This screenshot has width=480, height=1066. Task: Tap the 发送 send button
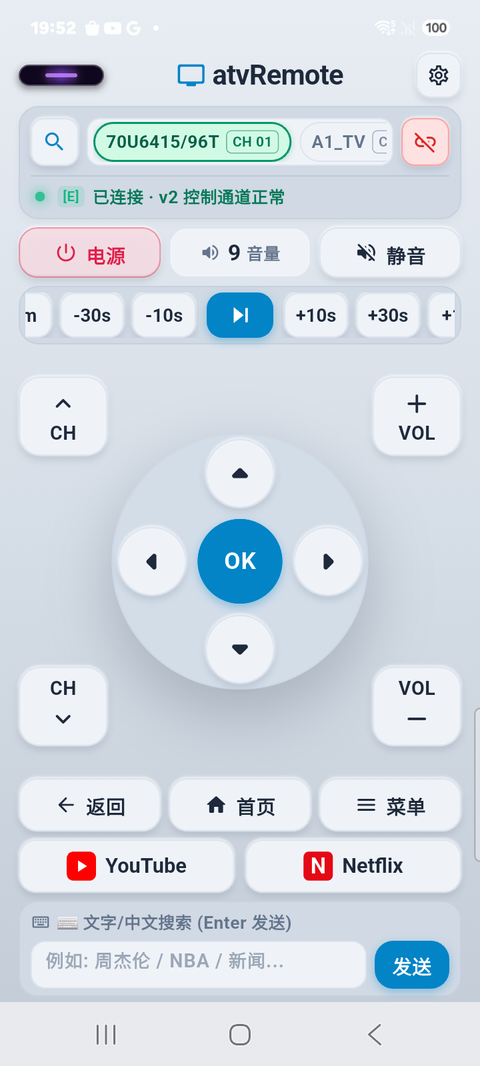pos(412,965)
